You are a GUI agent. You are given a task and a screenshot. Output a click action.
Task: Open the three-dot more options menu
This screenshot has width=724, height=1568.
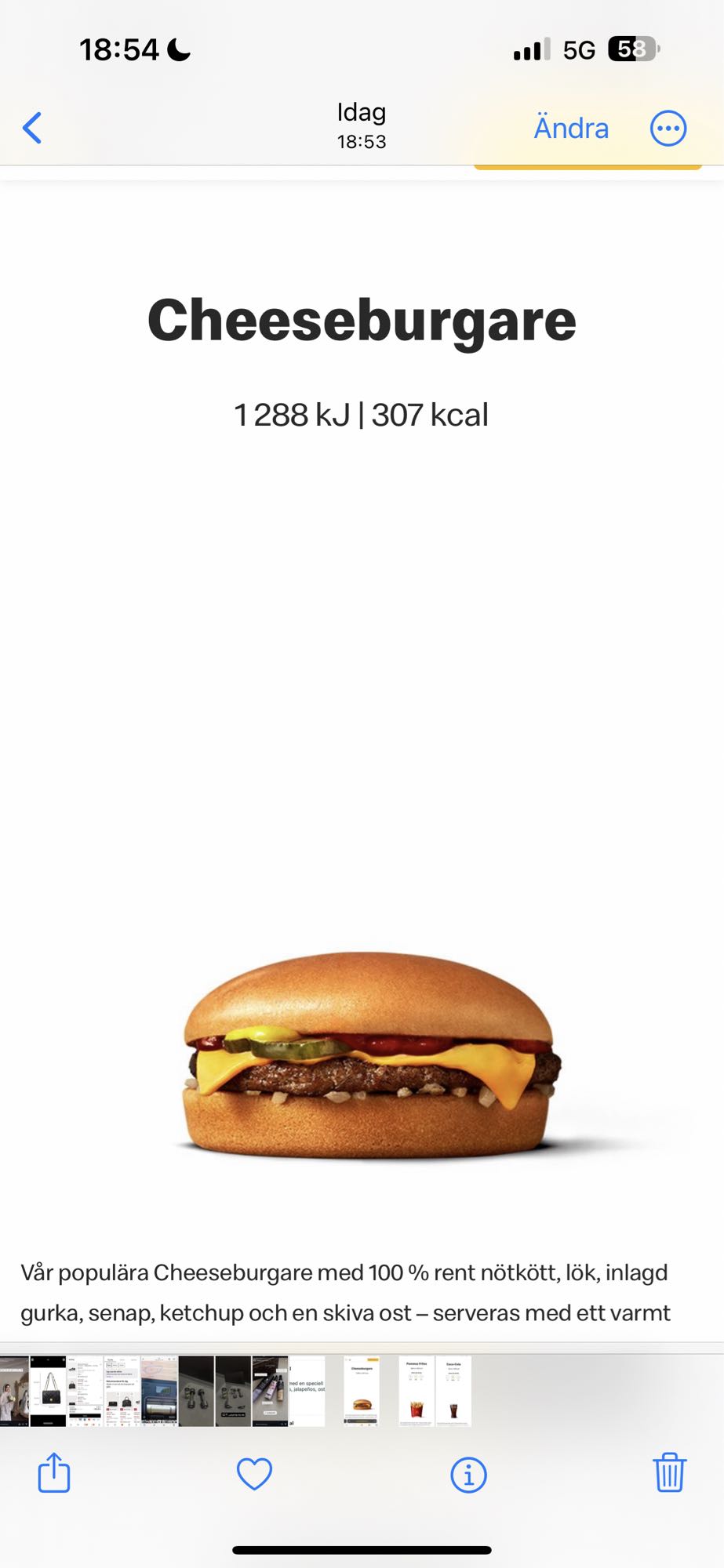pyautogui.click(x=668, y=128)
